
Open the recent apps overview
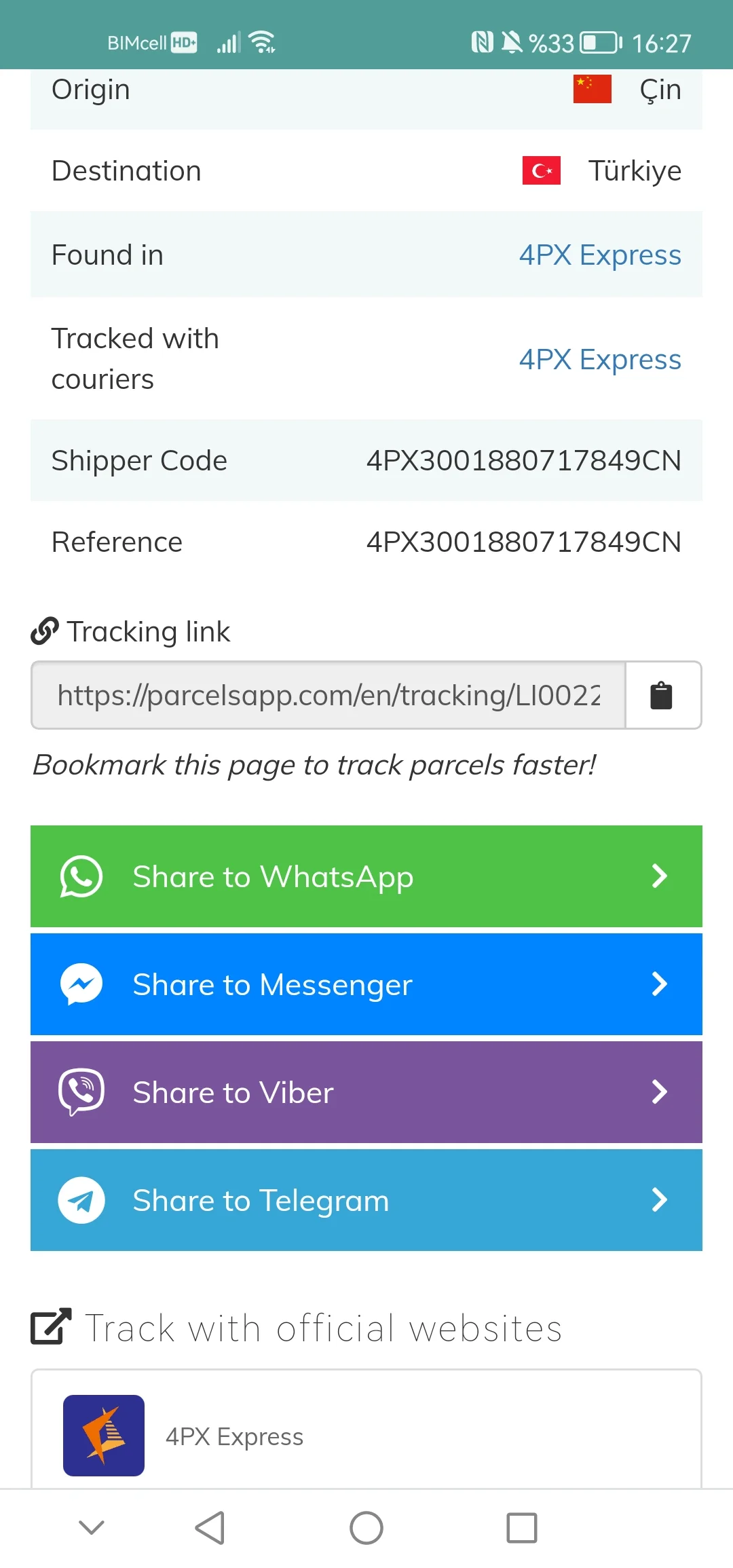coord(521,1528)
